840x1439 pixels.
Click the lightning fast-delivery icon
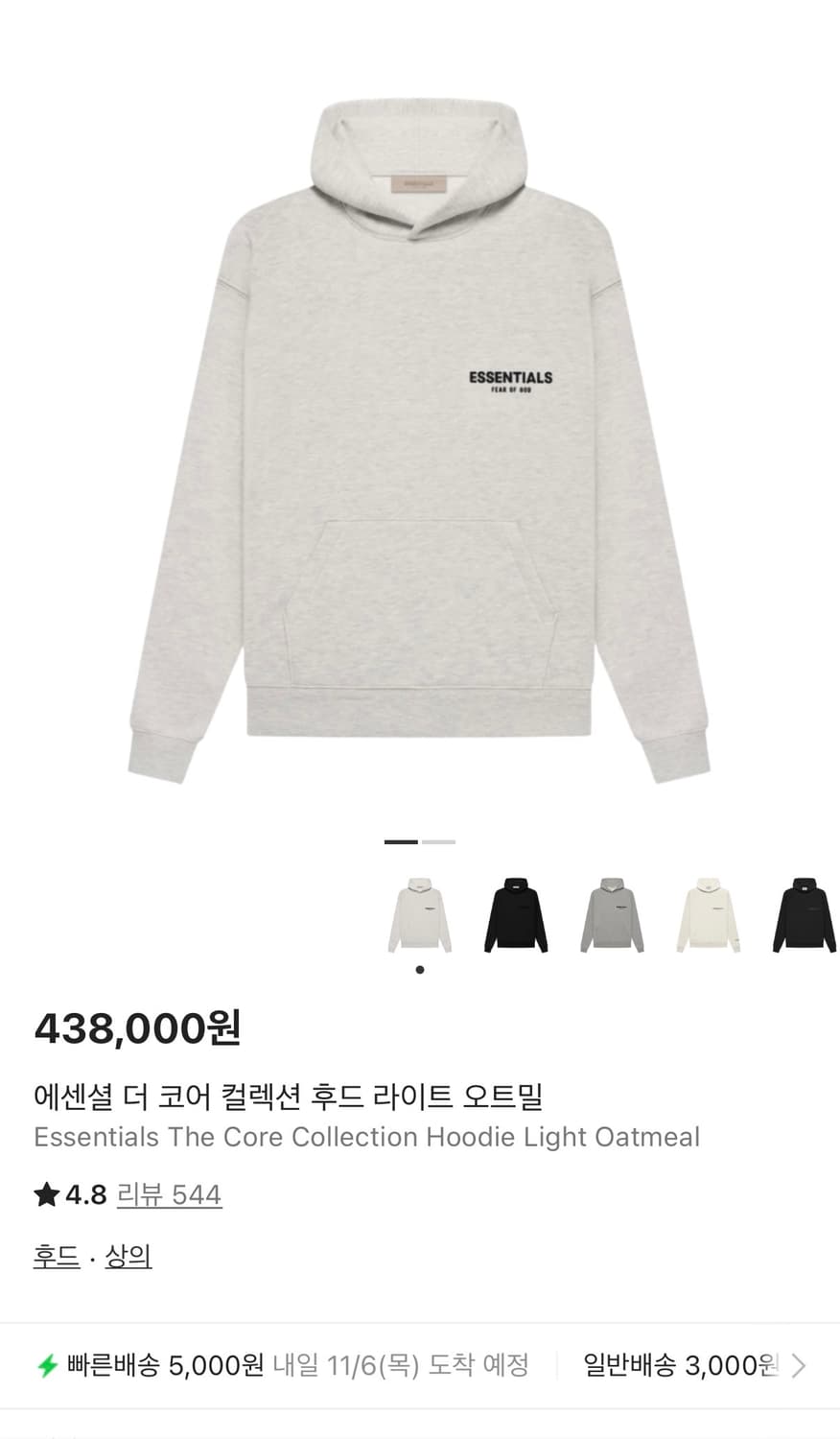45,1365
